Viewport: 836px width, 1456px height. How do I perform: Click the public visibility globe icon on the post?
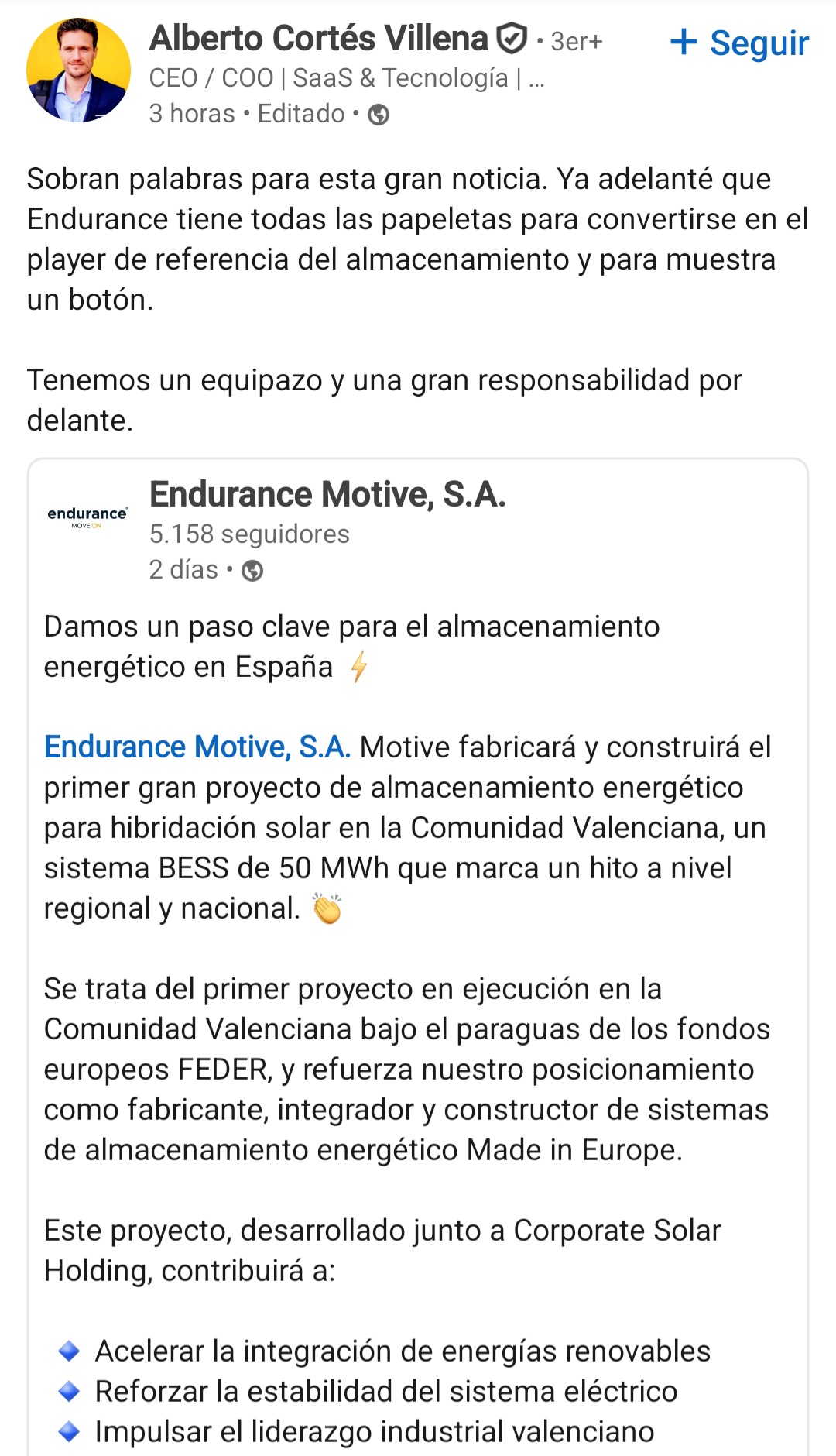(379, 115)
